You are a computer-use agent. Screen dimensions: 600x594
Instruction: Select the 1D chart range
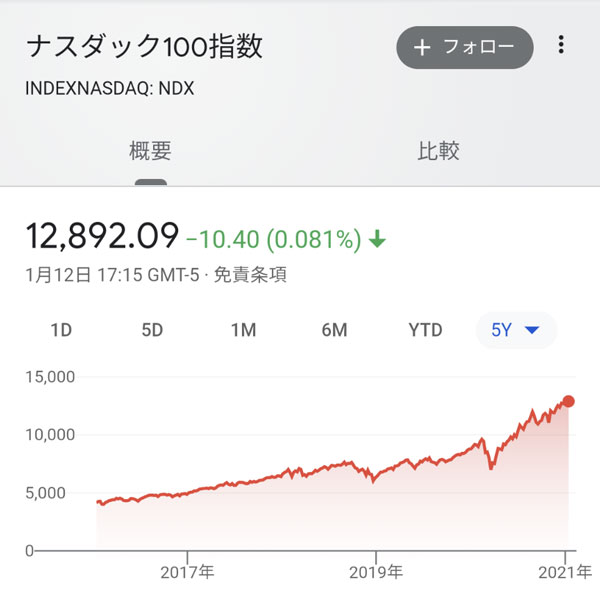pos(61,330)
